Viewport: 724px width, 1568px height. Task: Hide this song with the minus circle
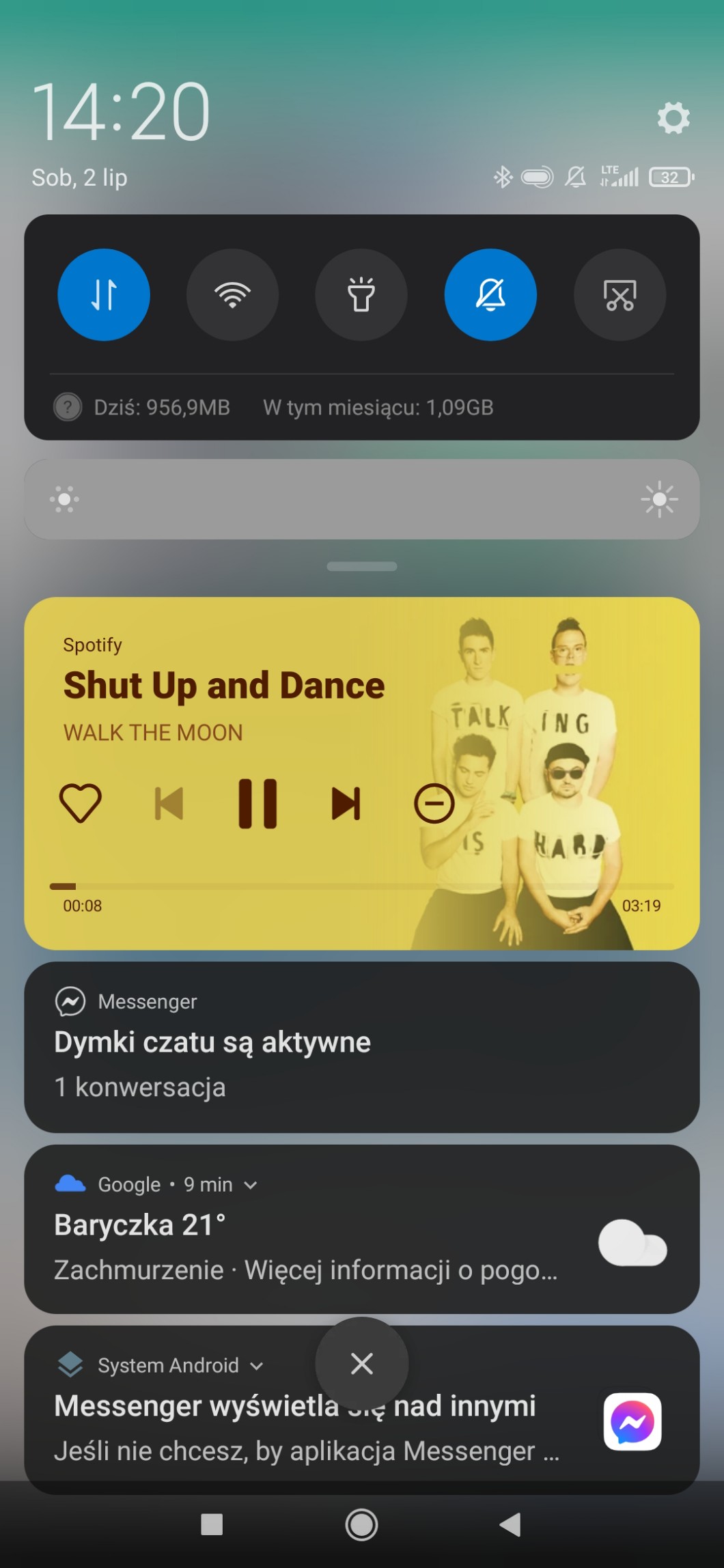[x=434, y=803]
